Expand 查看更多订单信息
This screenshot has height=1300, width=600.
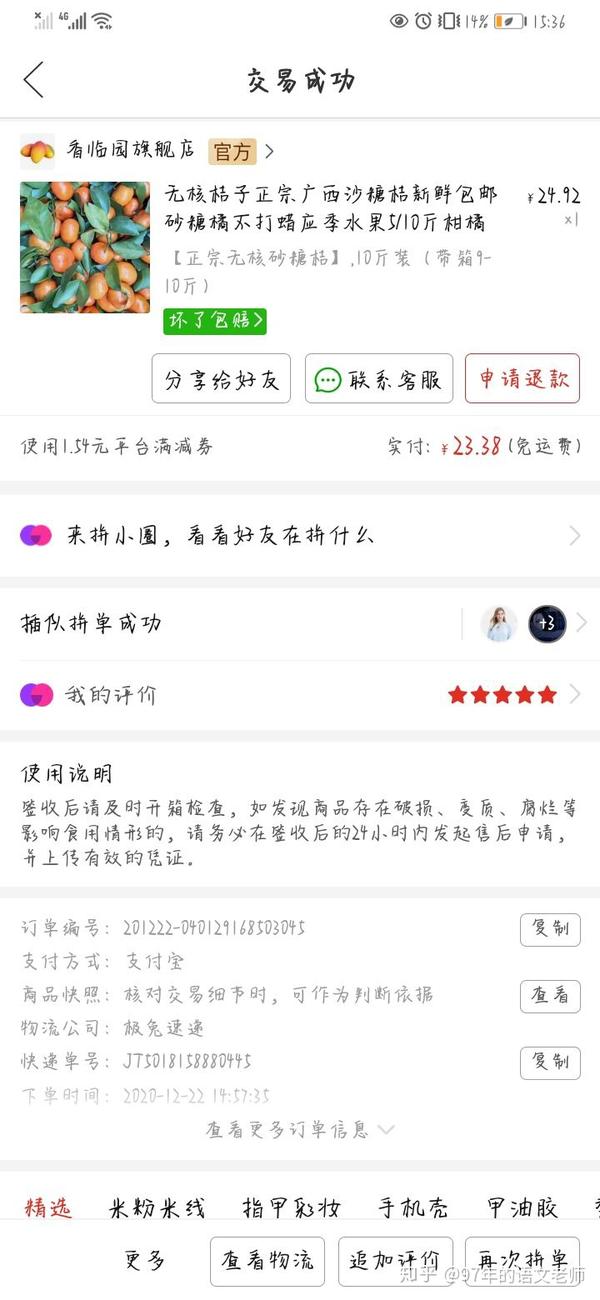300,1130
